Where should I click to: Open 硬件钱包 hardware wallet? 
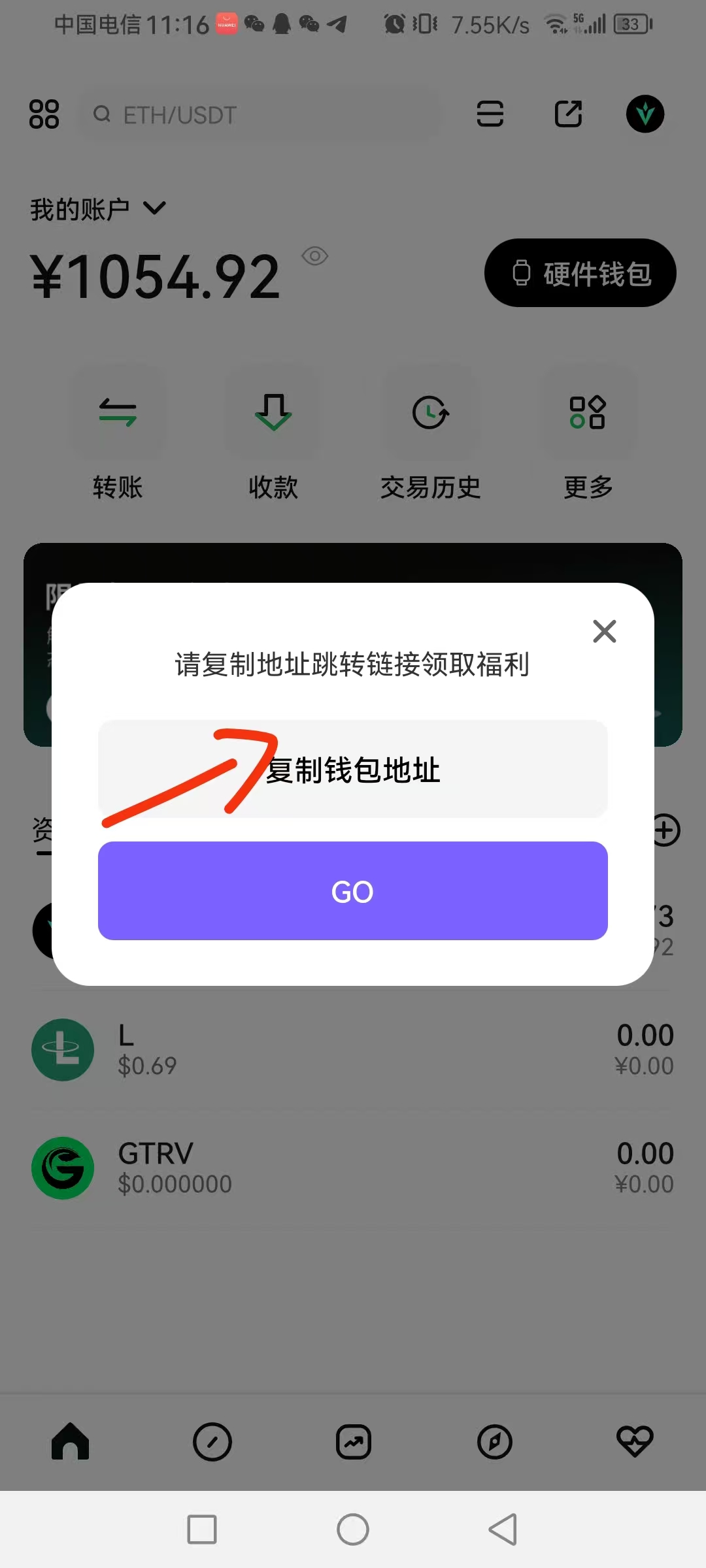pyautogui.click(x=580, y=273)
